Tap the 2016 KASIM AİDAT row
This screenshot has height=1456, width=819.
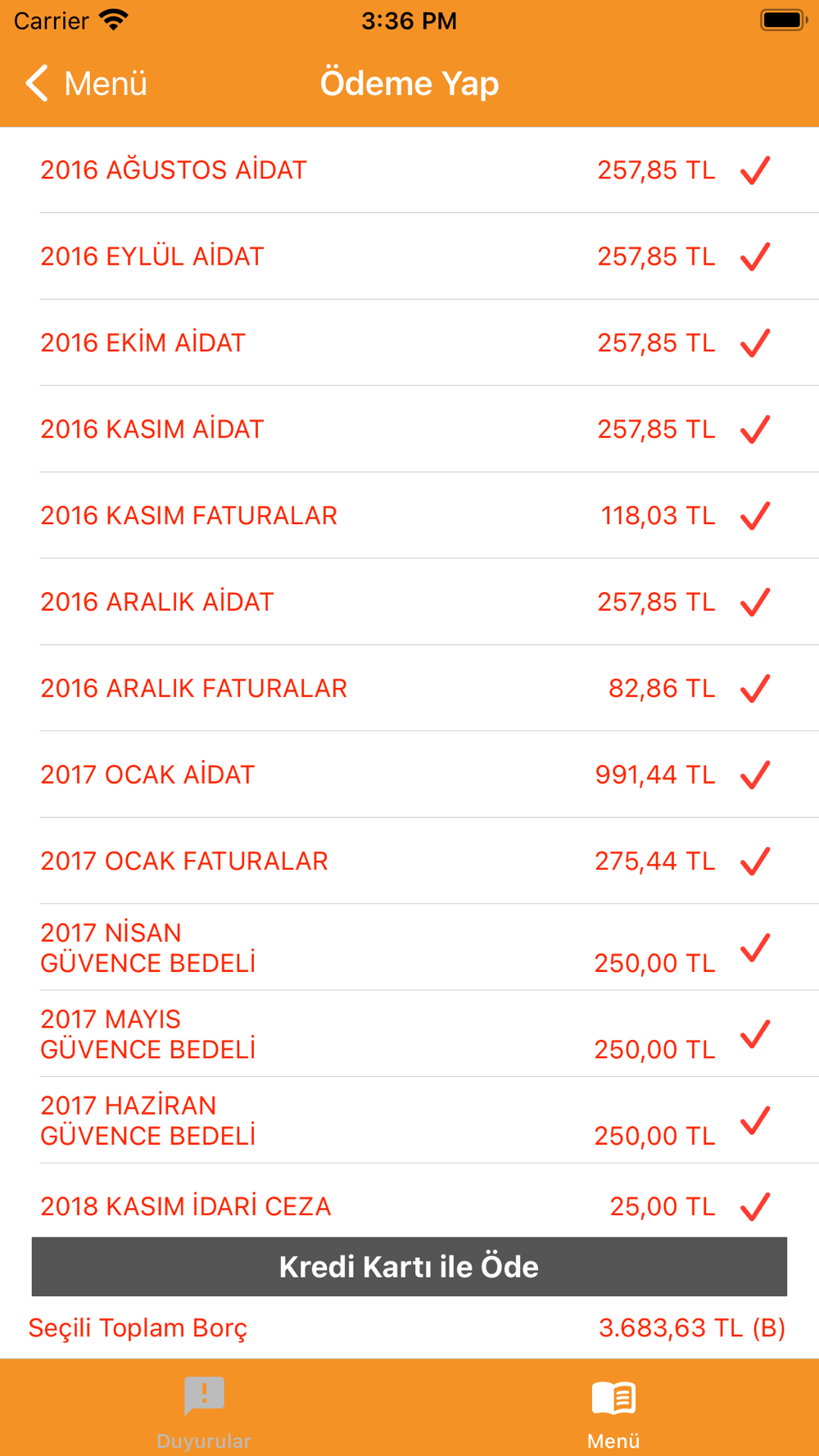click(x=409, y=429)
